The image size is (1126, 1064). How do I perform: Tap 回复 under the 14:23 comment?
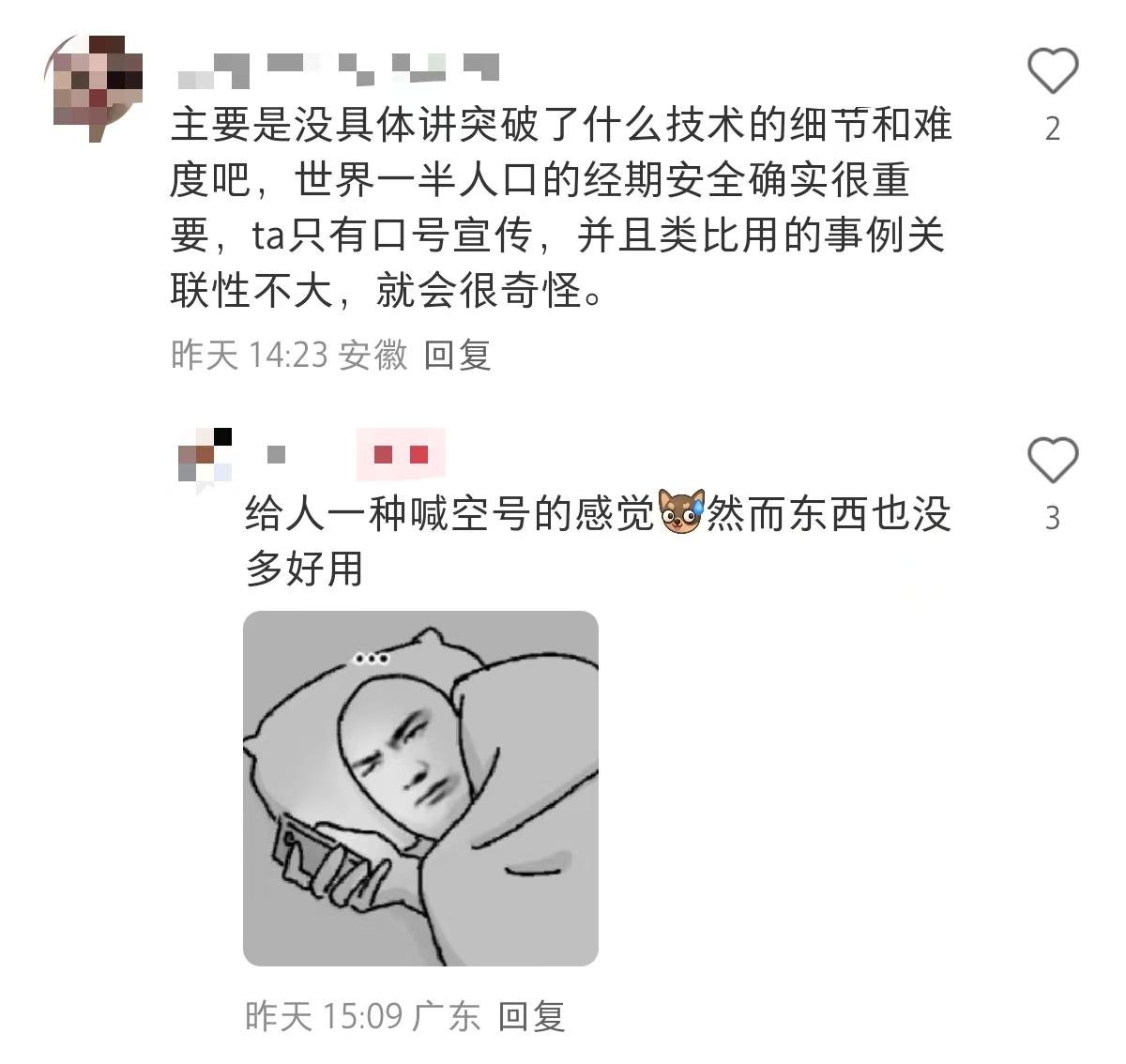[x=457, y=355]
